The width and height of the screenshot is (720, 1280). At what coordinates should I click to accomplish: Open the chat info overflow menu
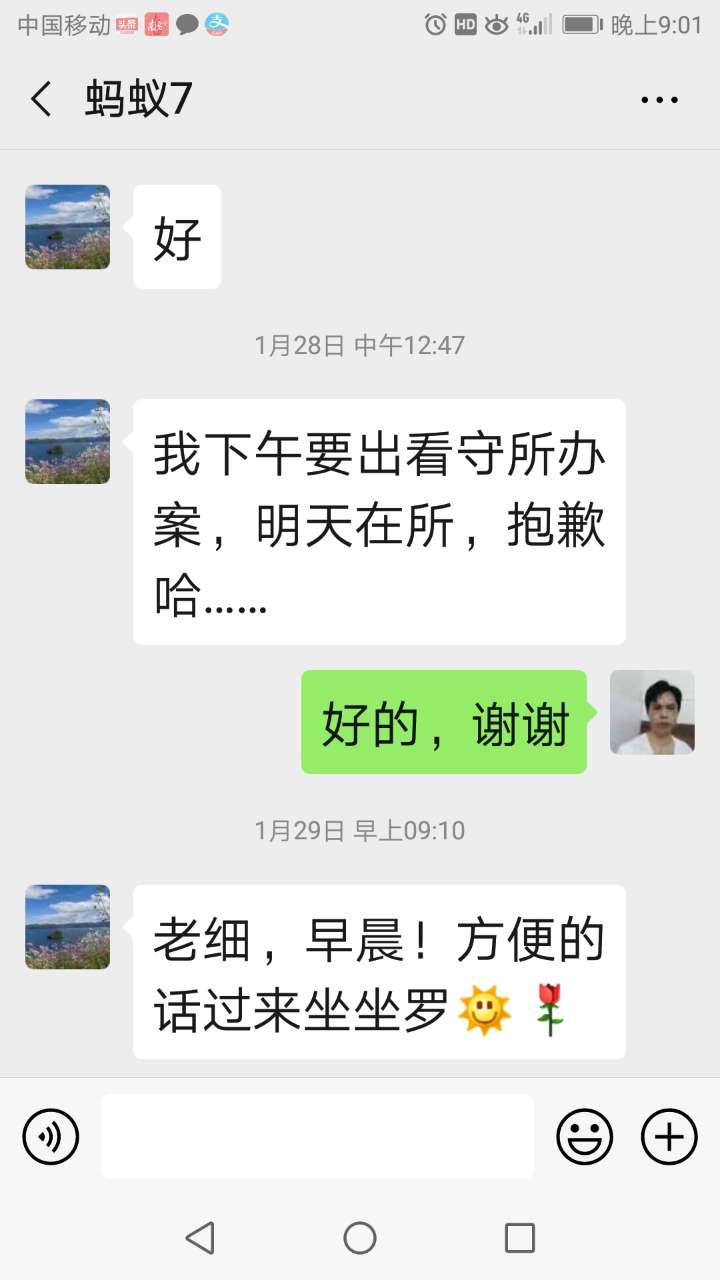[x=659, y=99]
